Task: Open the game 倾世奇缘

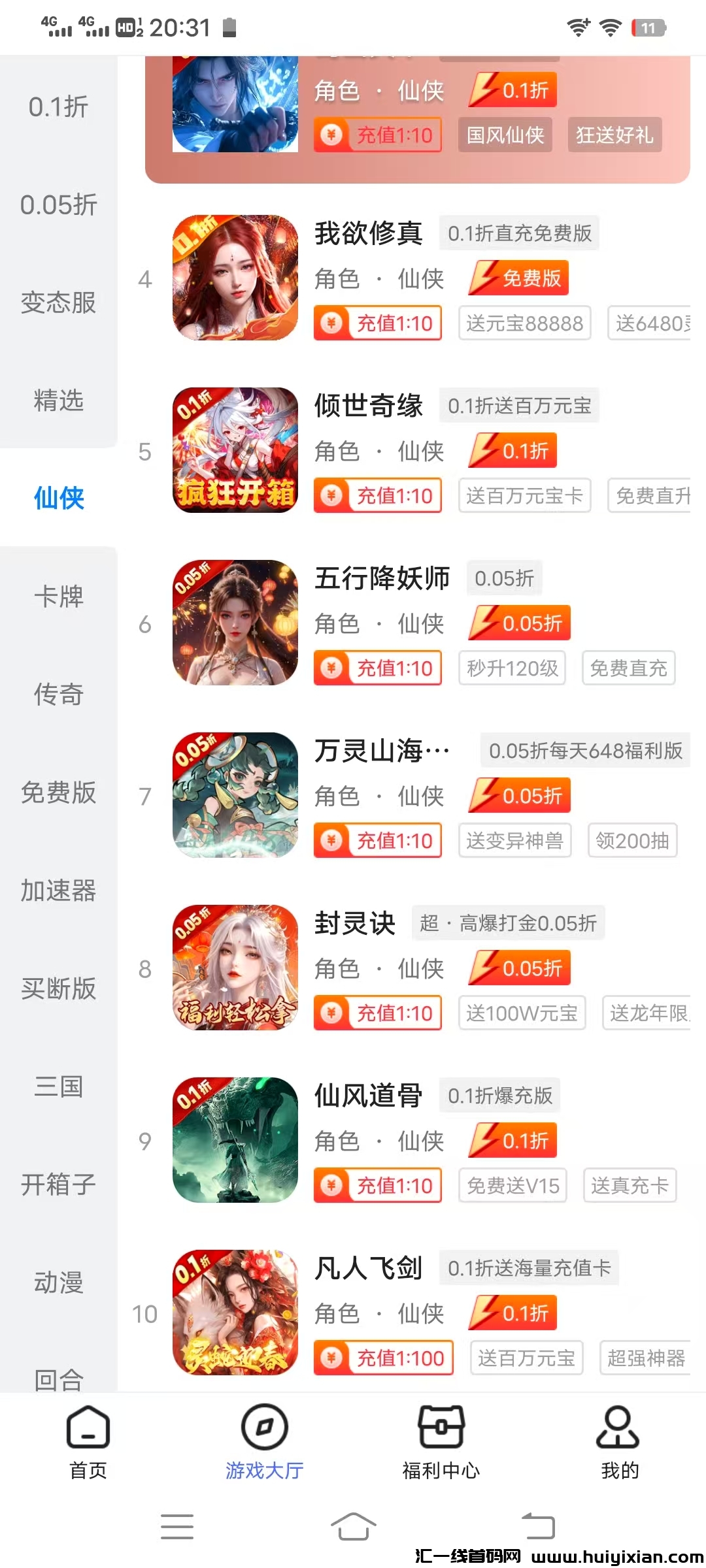Action: (x=369, y=406)
